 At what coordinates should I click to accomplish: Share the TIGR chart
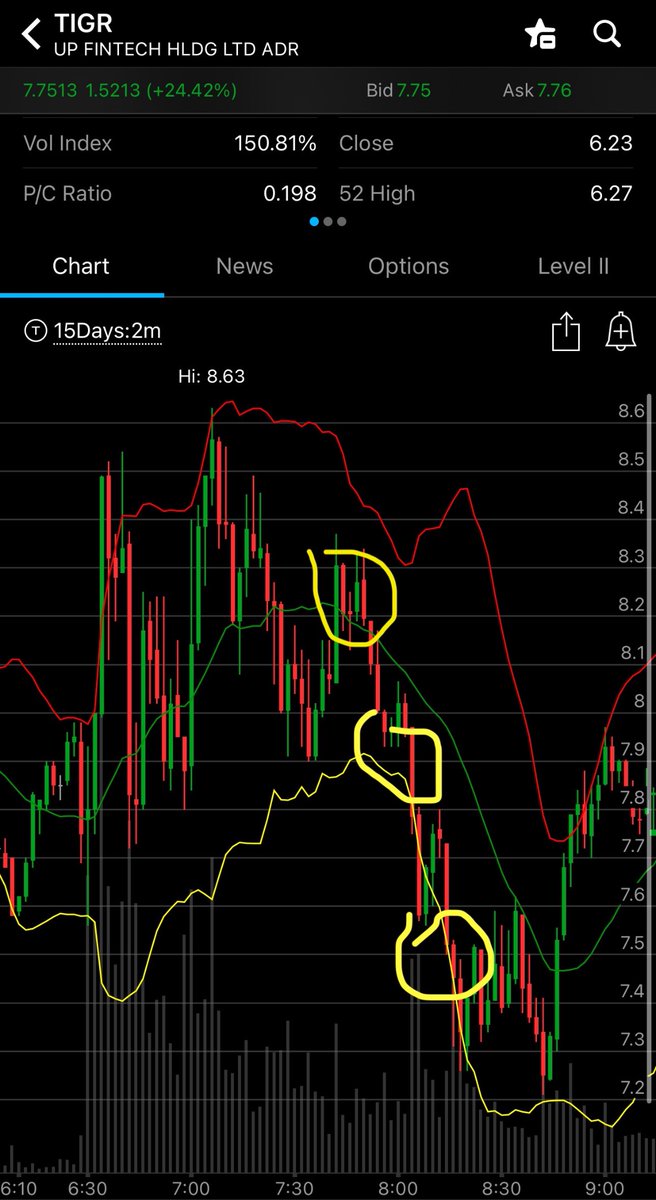click(566, 332)
